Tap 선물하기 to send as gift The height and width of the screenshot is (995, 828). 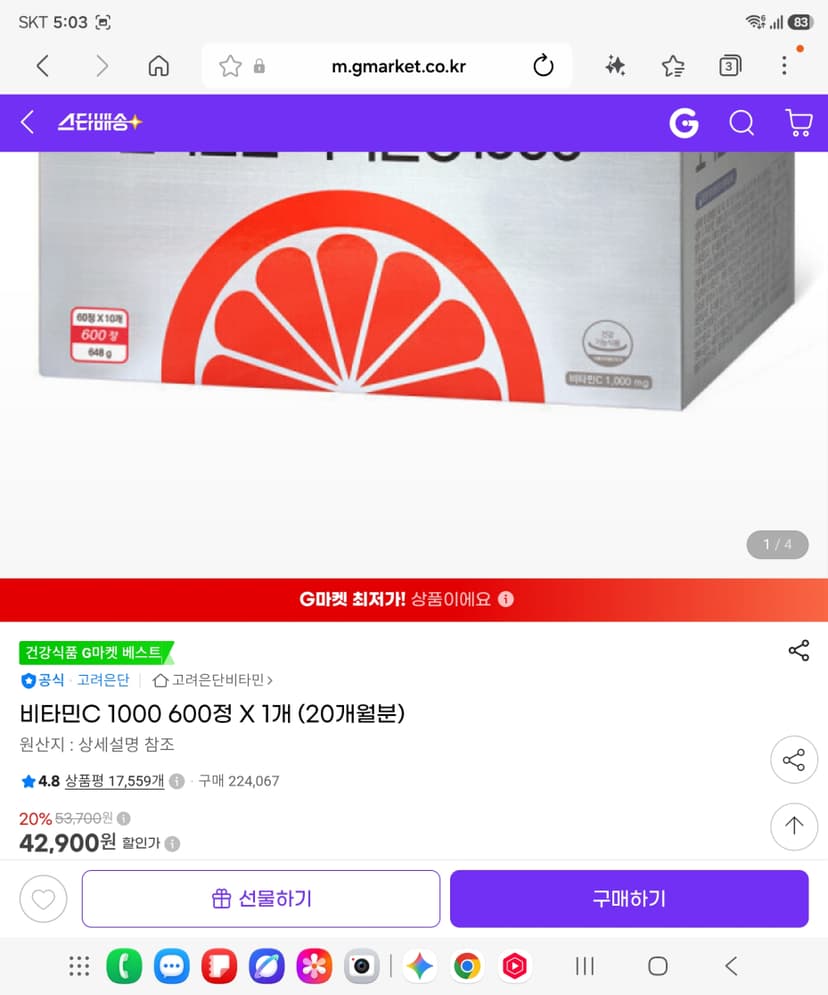tap(261, 899)
